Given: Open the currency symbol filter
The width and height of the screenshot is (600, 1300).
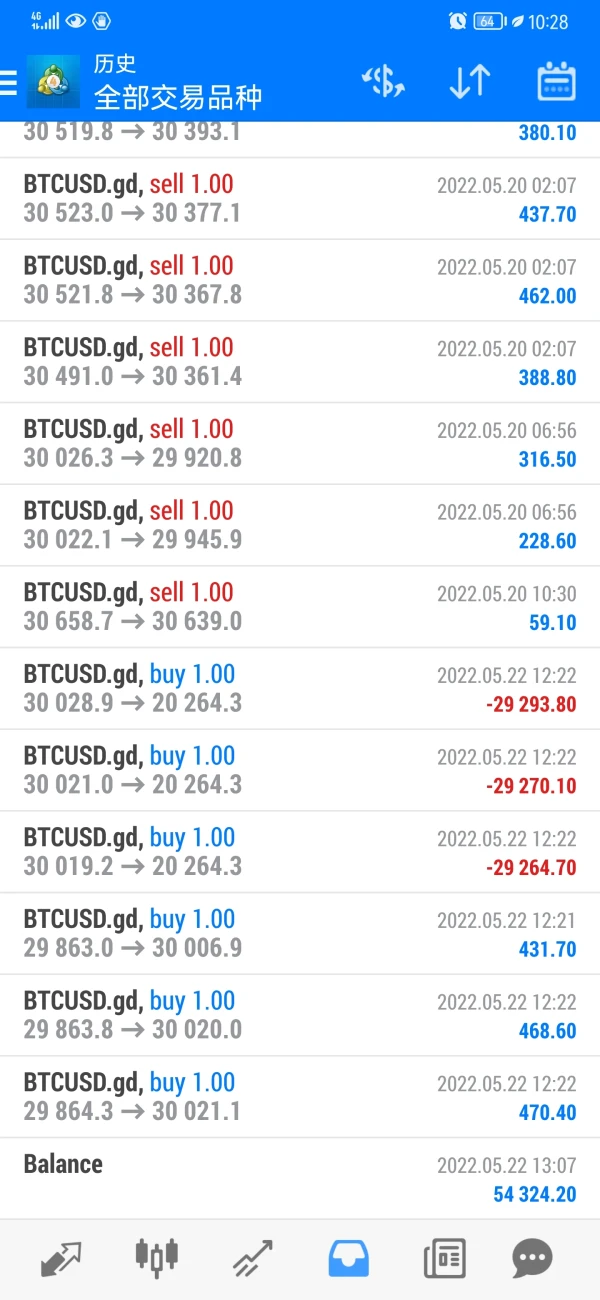Looking at the screenshot, I should (382, 82).
